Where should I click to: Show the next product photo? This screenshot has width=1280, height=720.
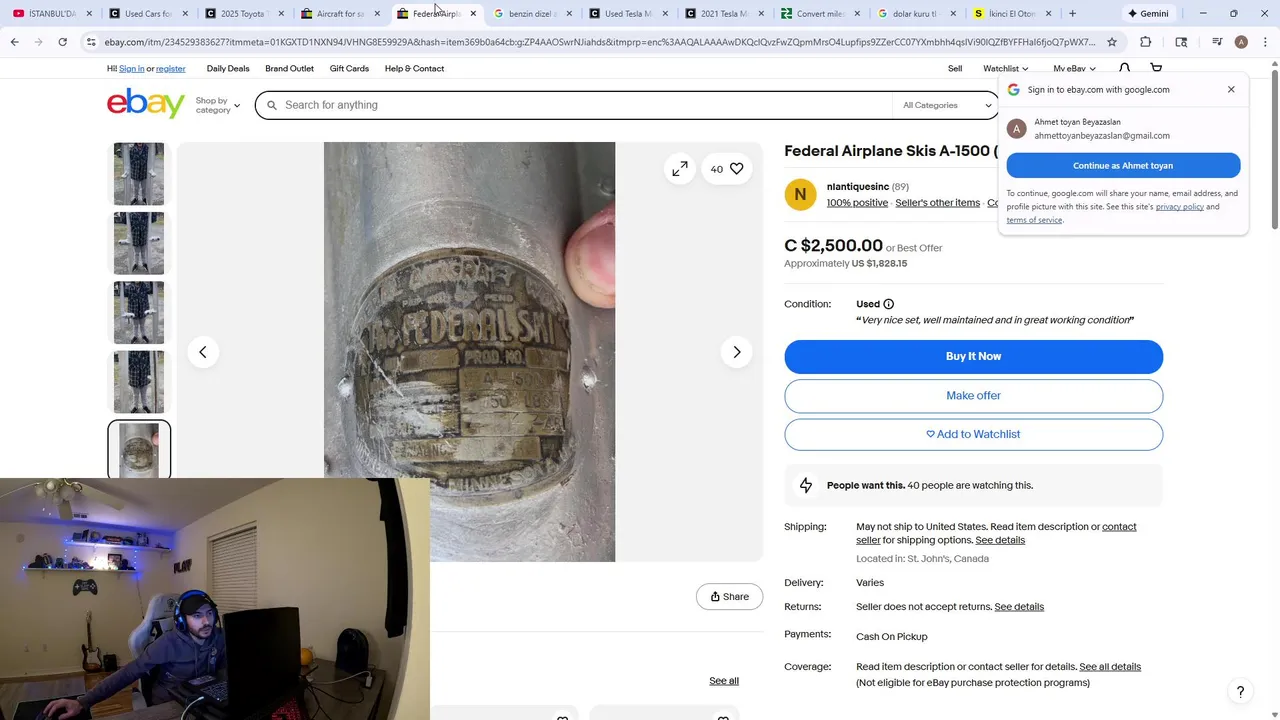pos(737,352)
